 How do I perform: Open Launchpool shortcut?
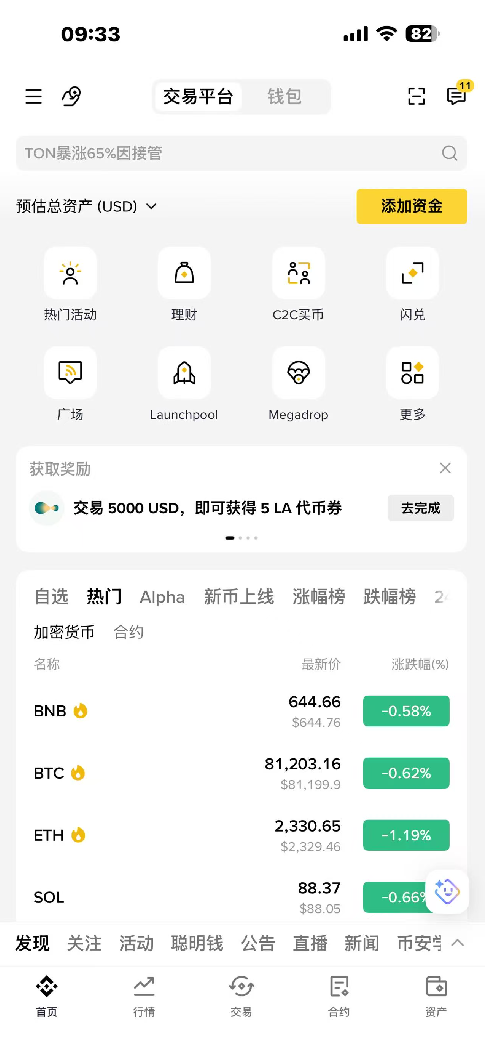[184, 384]
